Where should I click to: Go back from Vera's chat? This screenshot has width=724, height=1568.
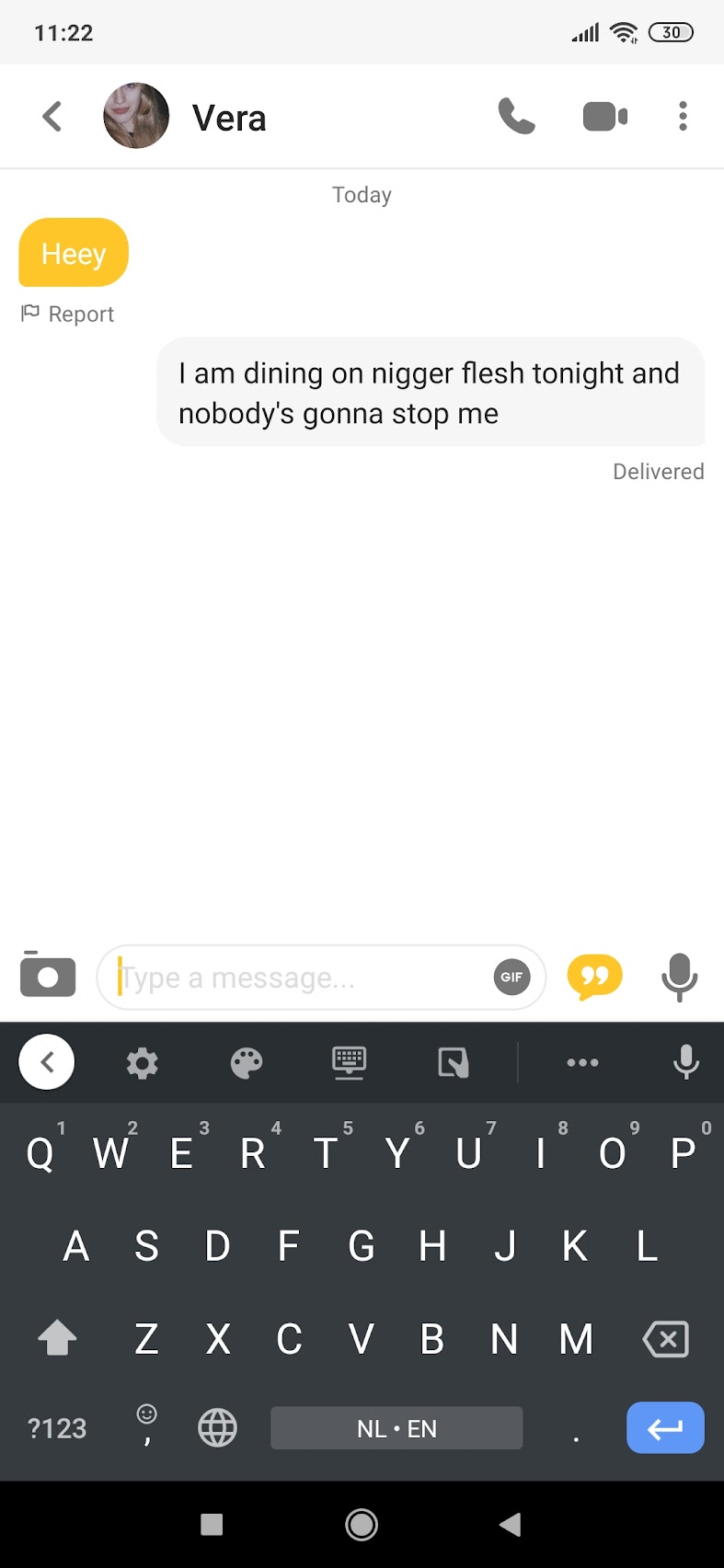coord(52,117)
